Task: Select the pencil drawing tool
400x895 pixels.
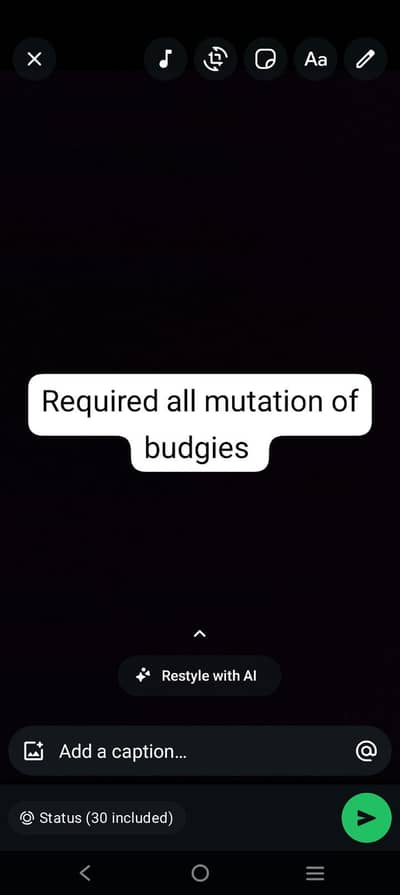Action: (365, 59)
